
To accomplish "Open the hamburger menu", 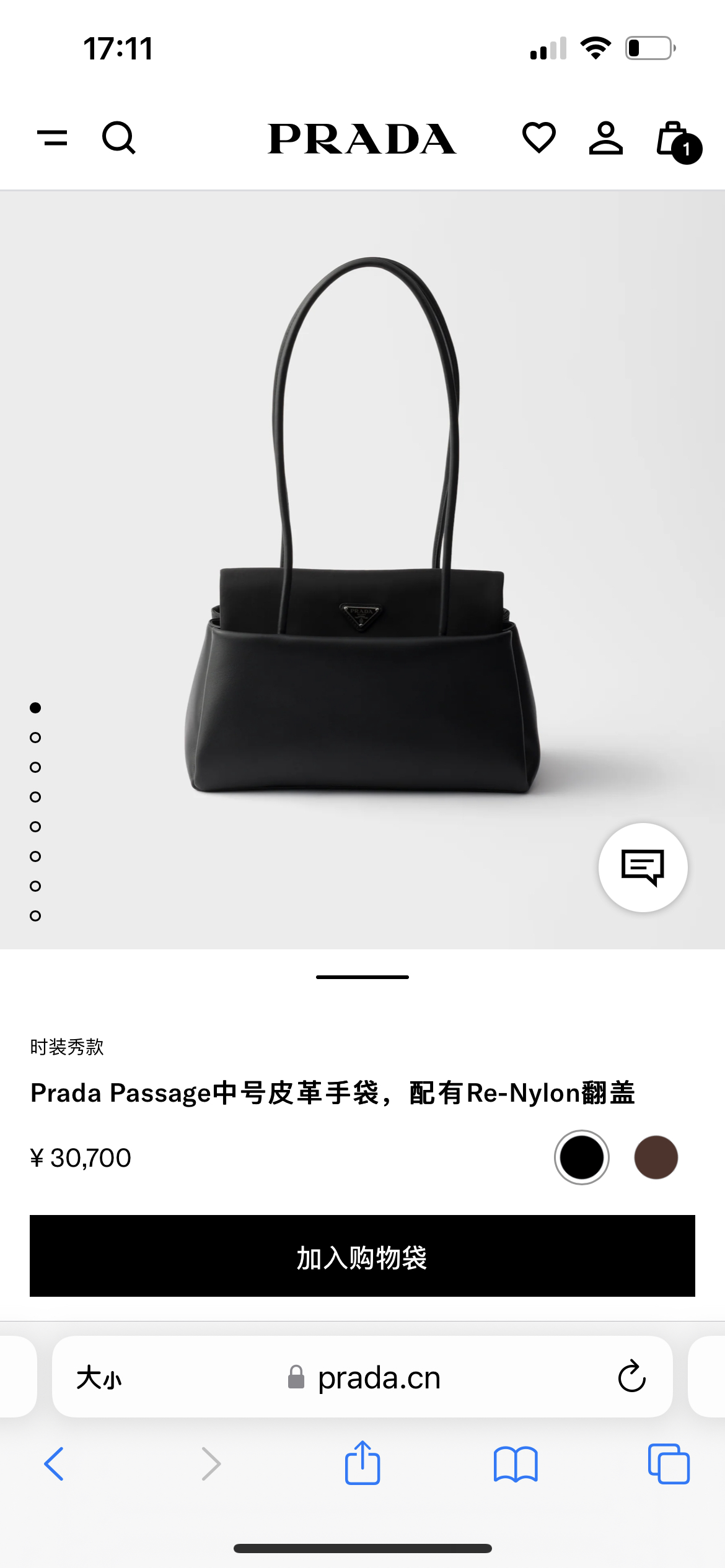I will pos(53,137).
